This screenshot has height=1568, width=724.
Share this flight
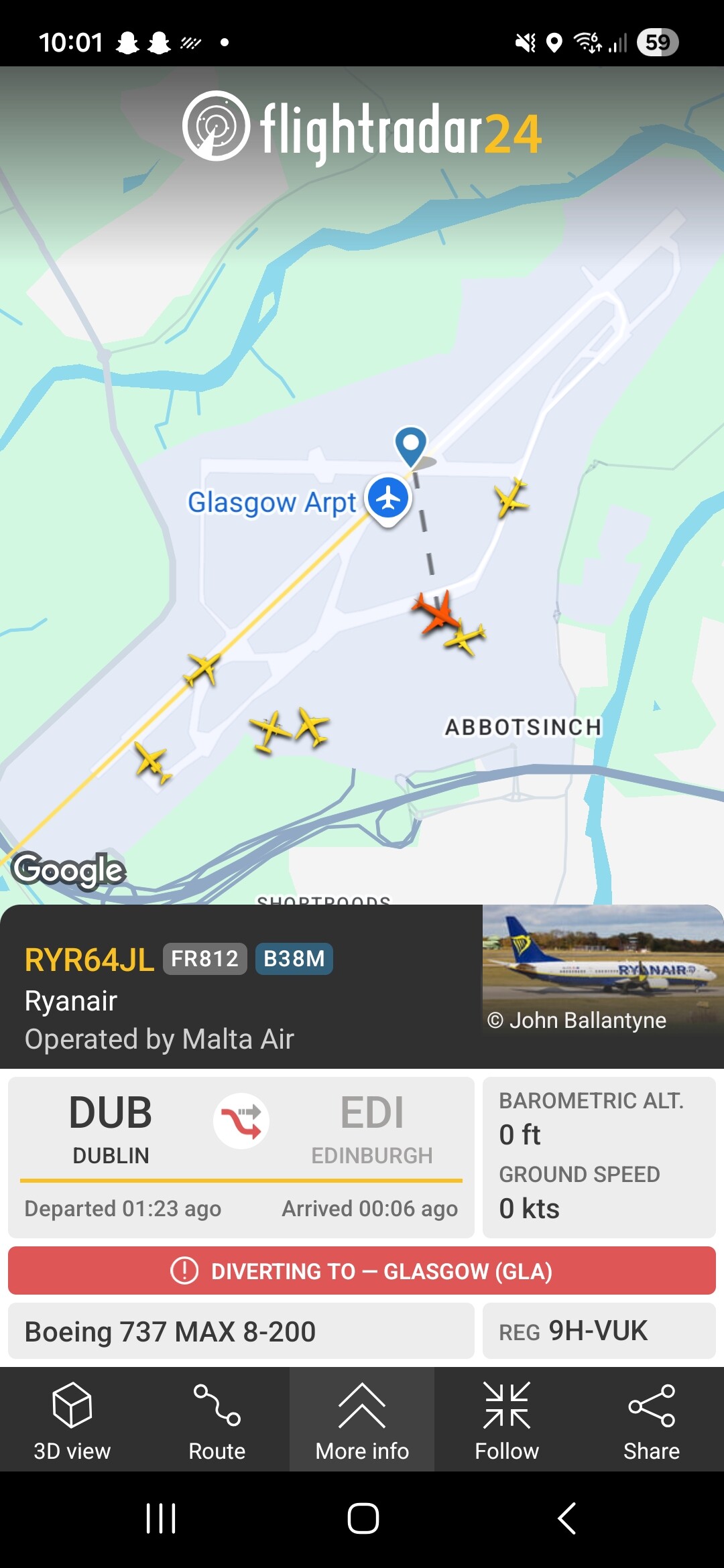(x=651, y=1421)
